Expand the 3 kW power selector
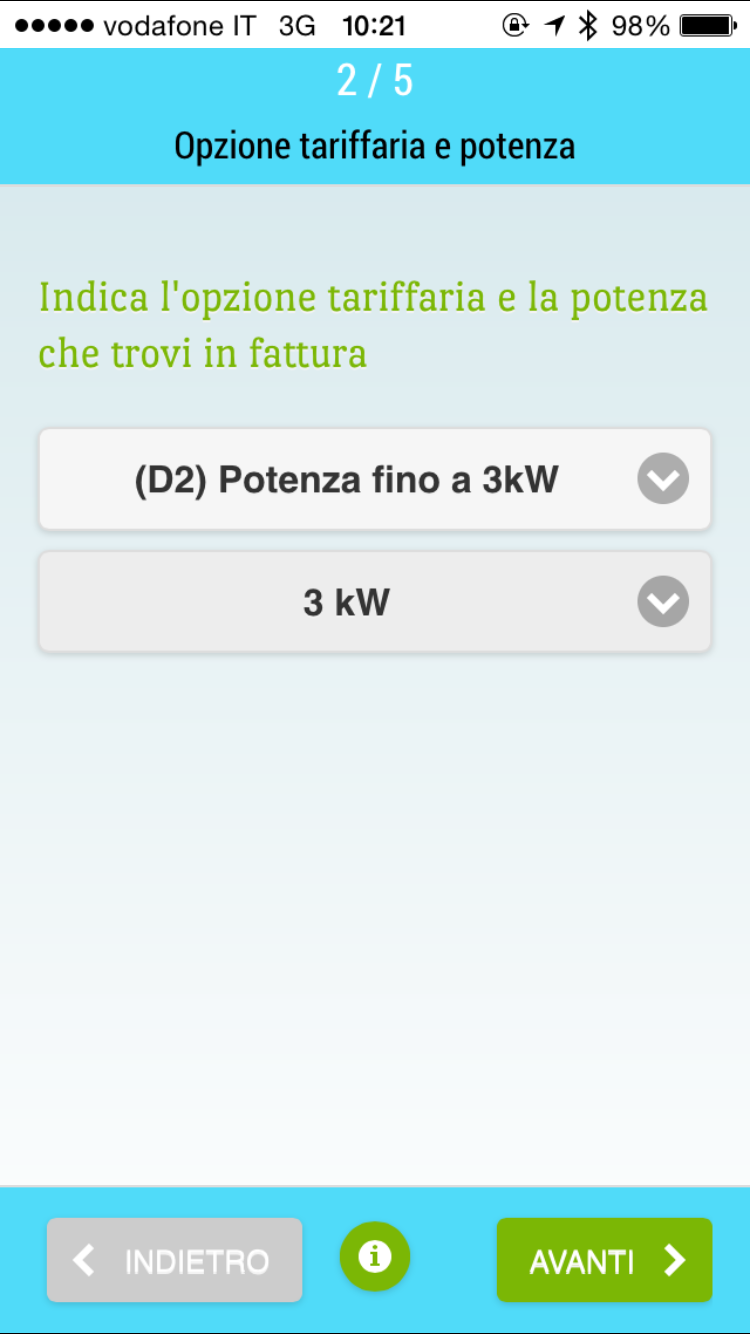750x1334 pixels. pos(374,602)
